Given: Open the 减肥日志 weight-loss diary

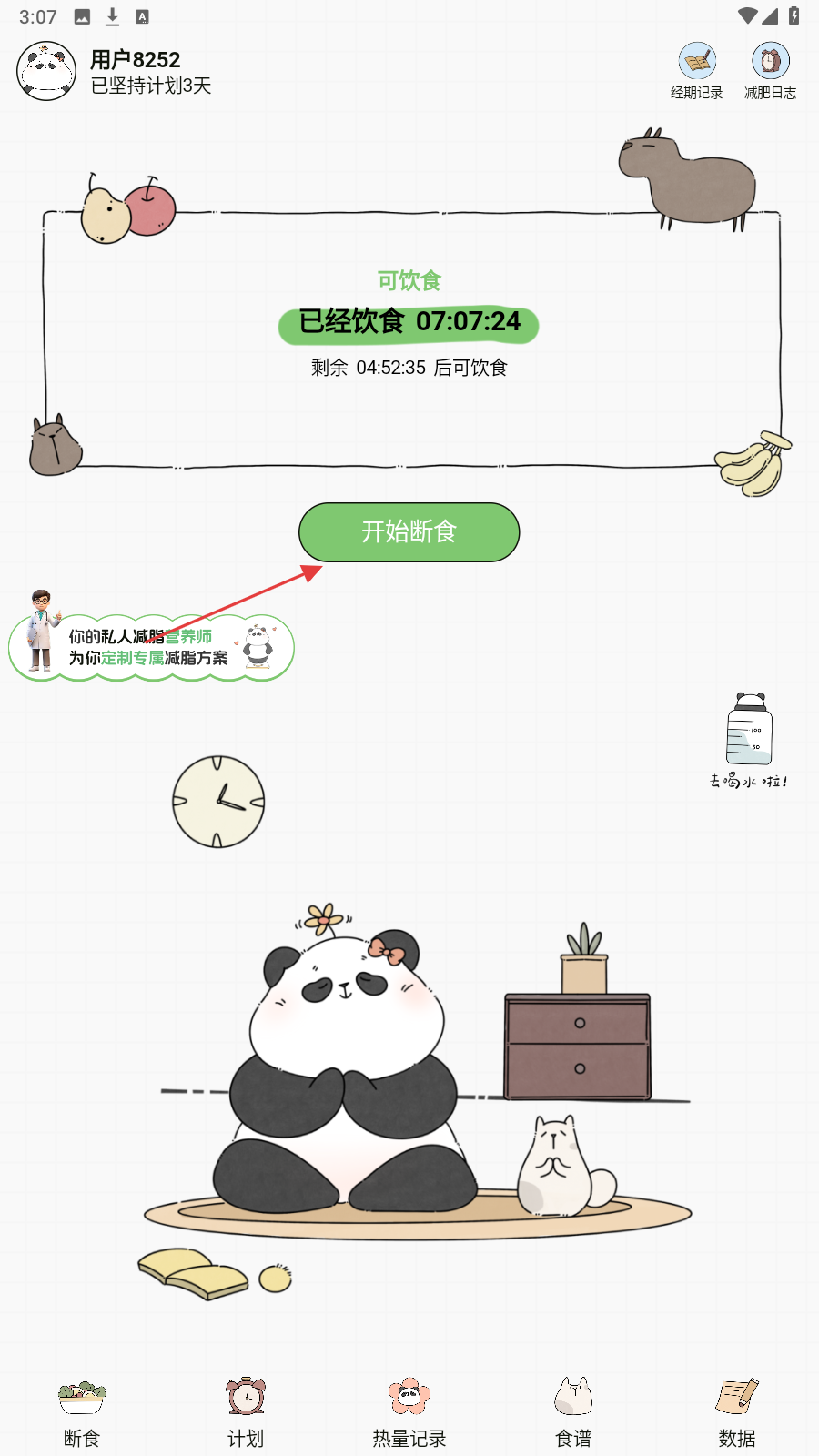Looking at the screenshot, I should point(770,71).
